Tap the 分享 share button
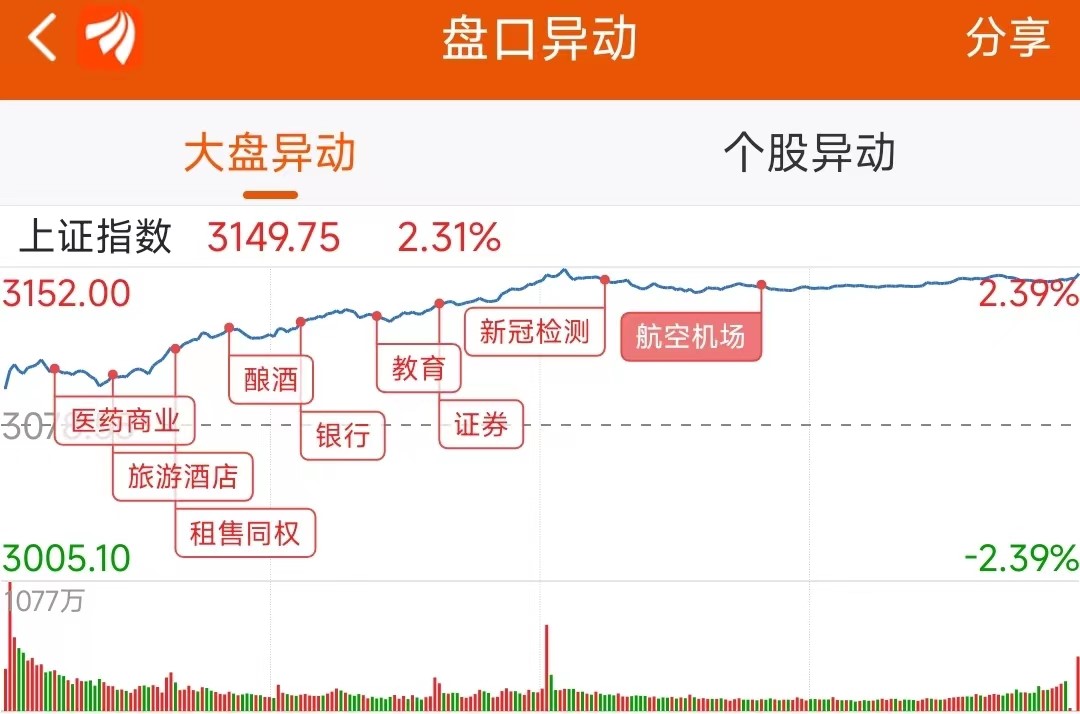This screenshot has width=1080, height=714. pyautogui.click(x=1008, y=38)
